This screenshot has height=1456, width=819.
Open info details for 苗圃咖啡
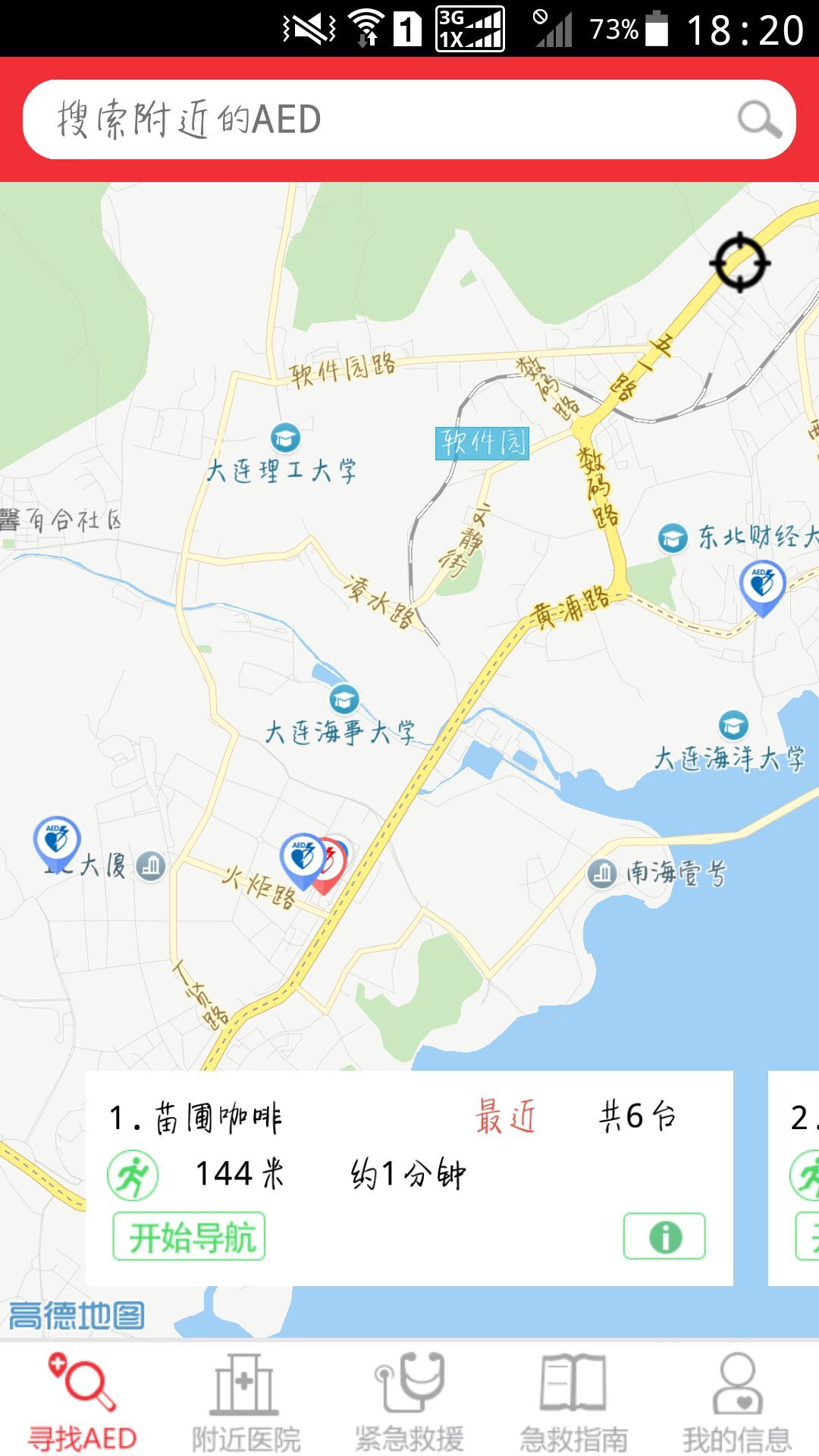[x=664, y=1237]
